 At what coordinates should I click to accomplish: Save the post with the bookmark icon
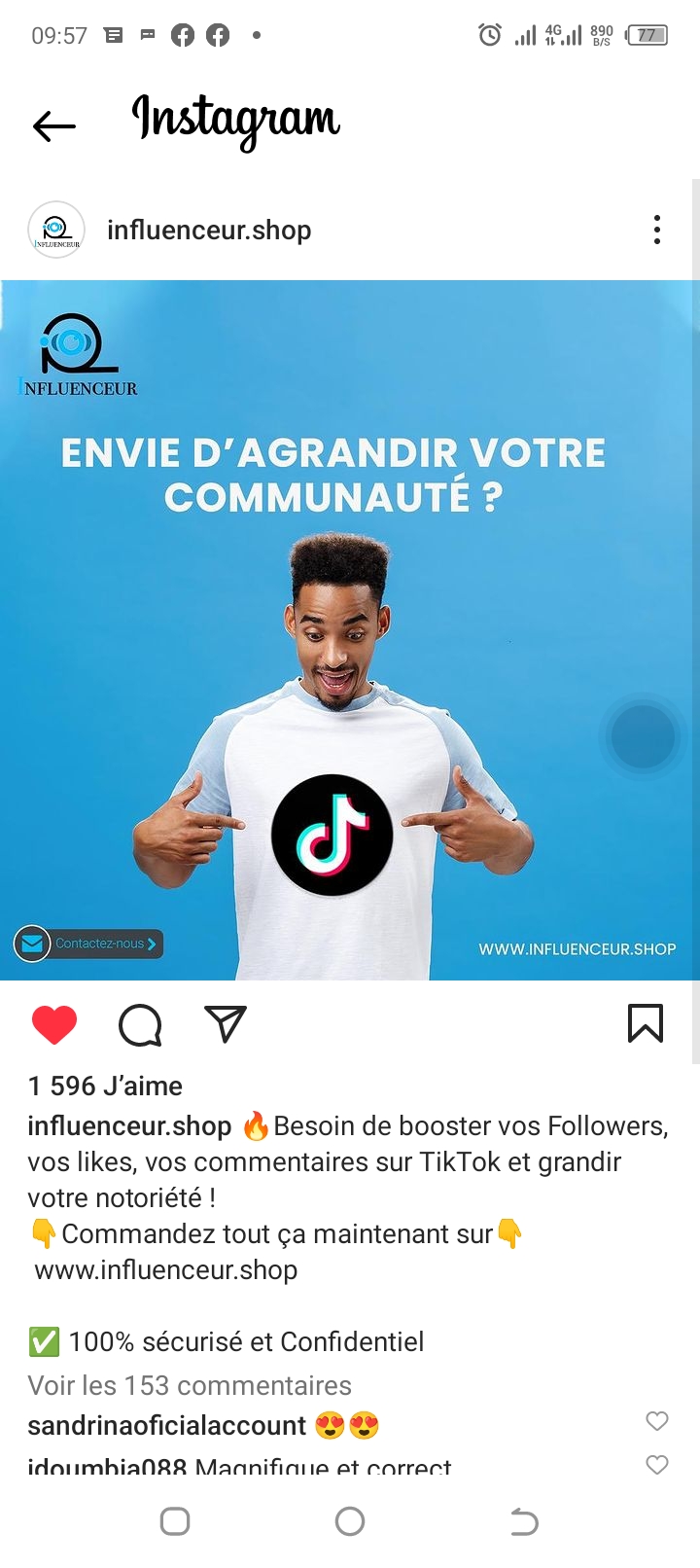[646, 1023]
